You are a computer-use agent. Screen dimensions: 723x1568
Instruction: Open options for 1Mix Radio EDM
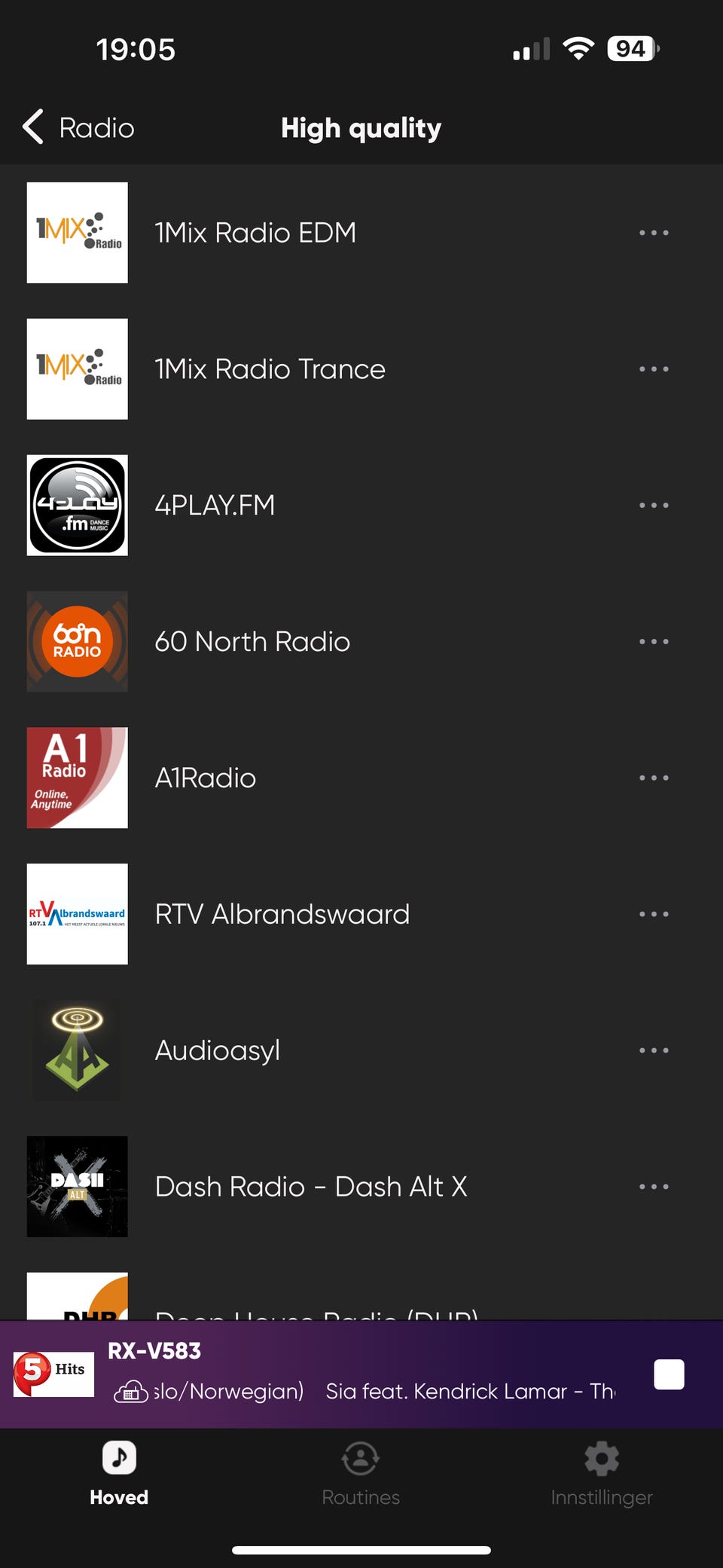pos(653,233)
